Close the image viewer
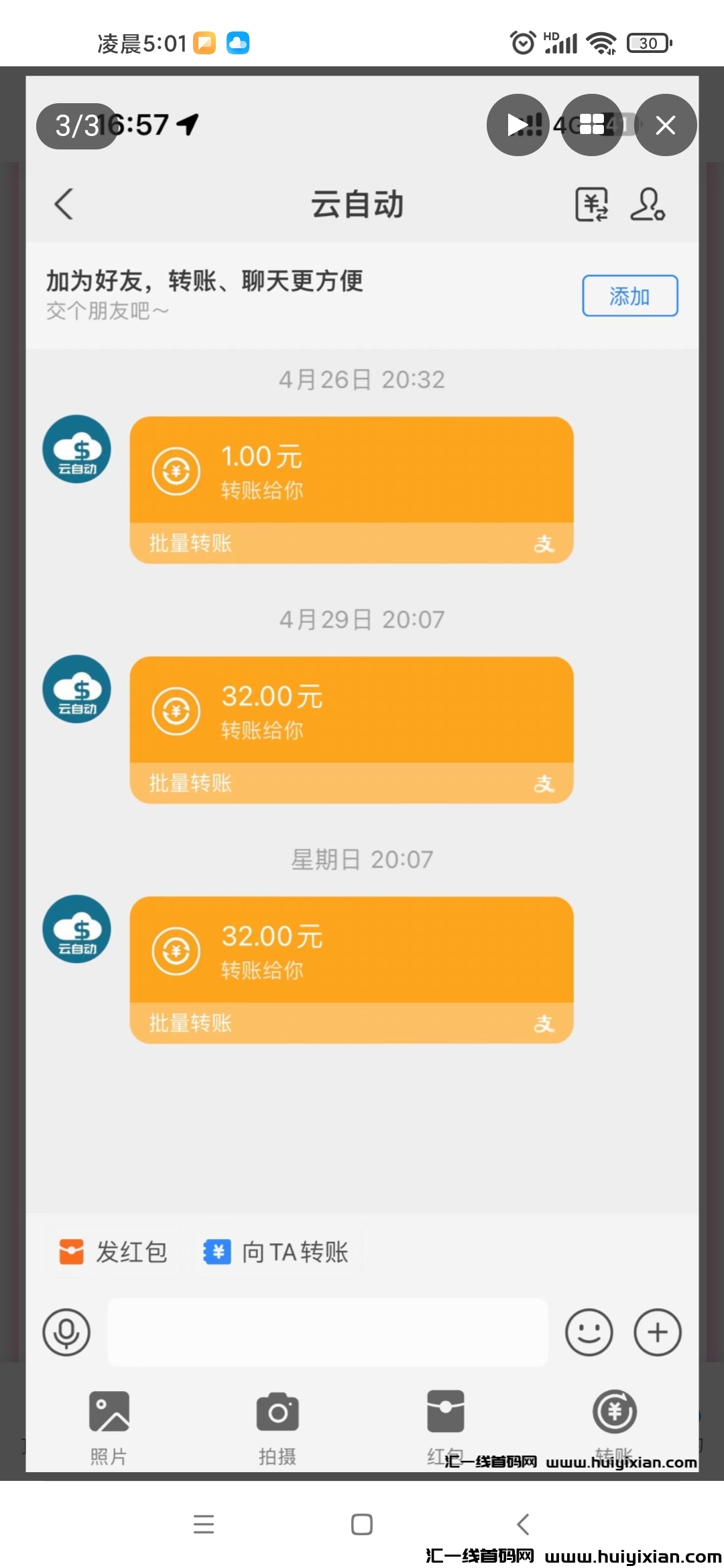 tap(665, 125)
